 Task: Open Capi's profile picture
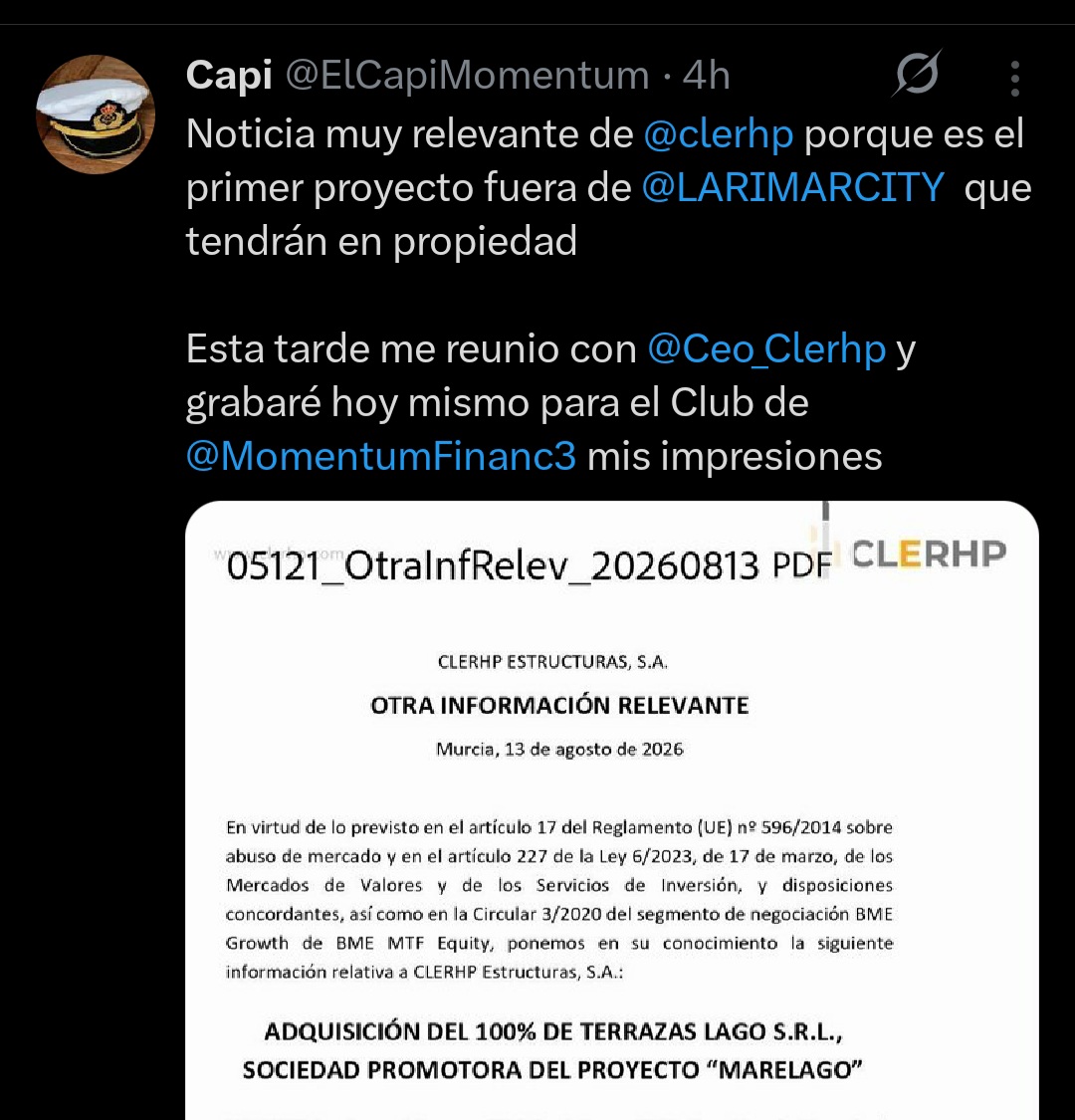(x=95, y=114)
